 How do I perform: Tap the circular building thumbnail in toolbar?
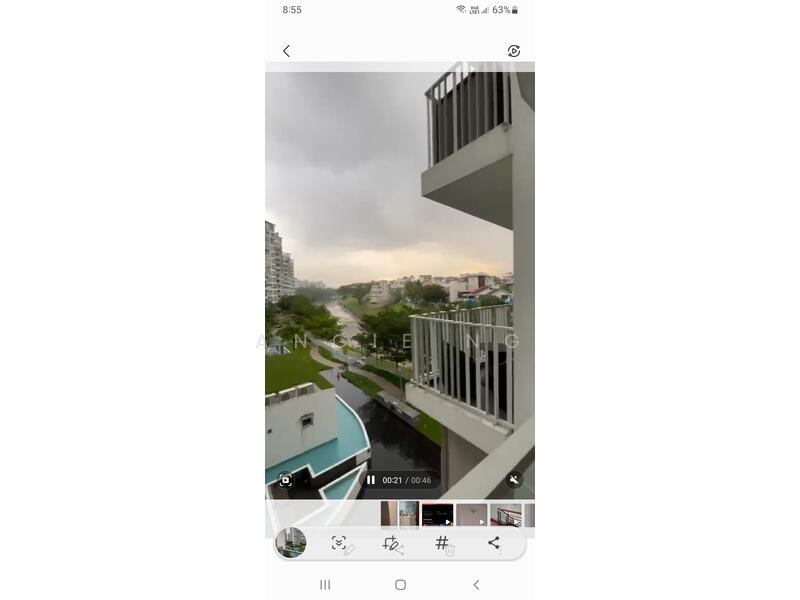coord(291,543)
